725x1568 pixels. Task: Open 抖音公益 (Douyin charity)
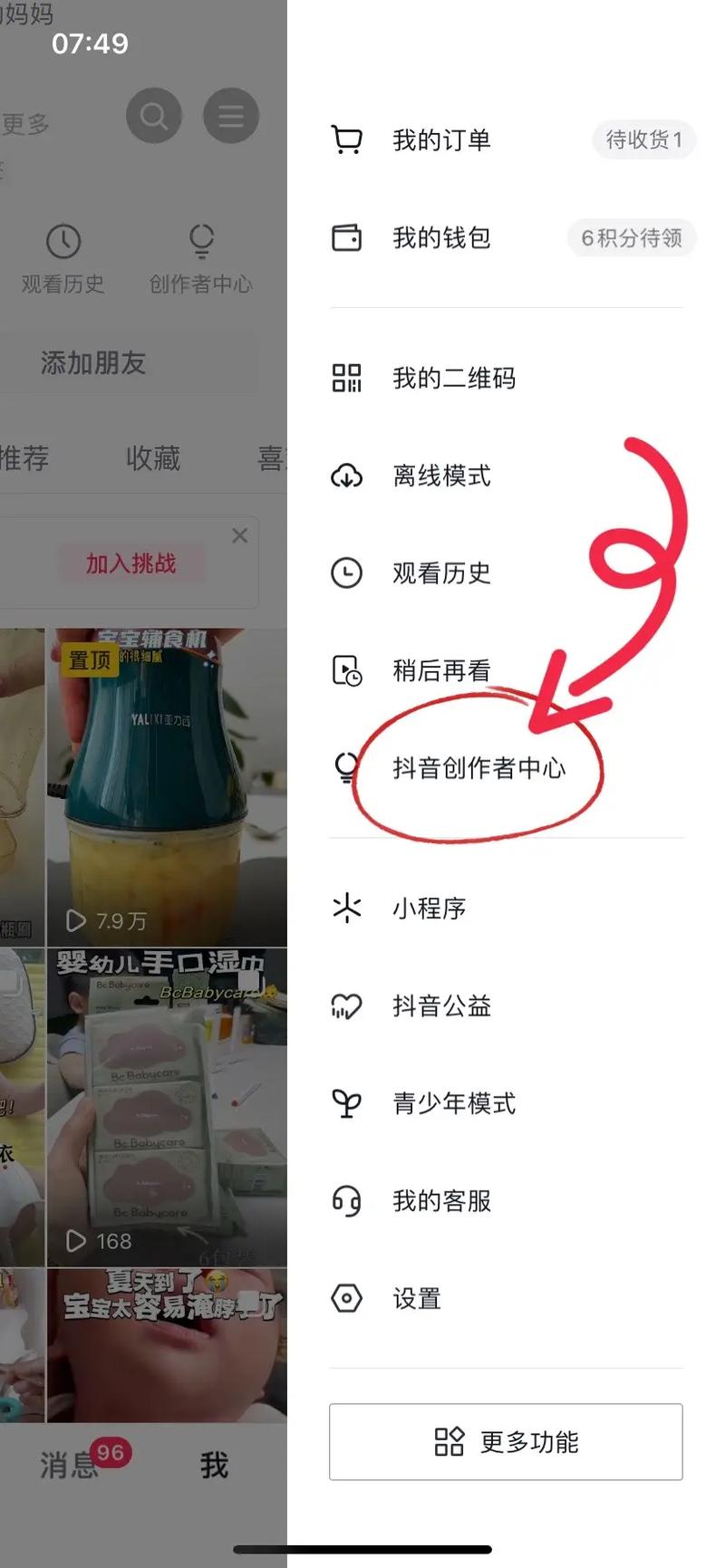[x=441, y=1006]
